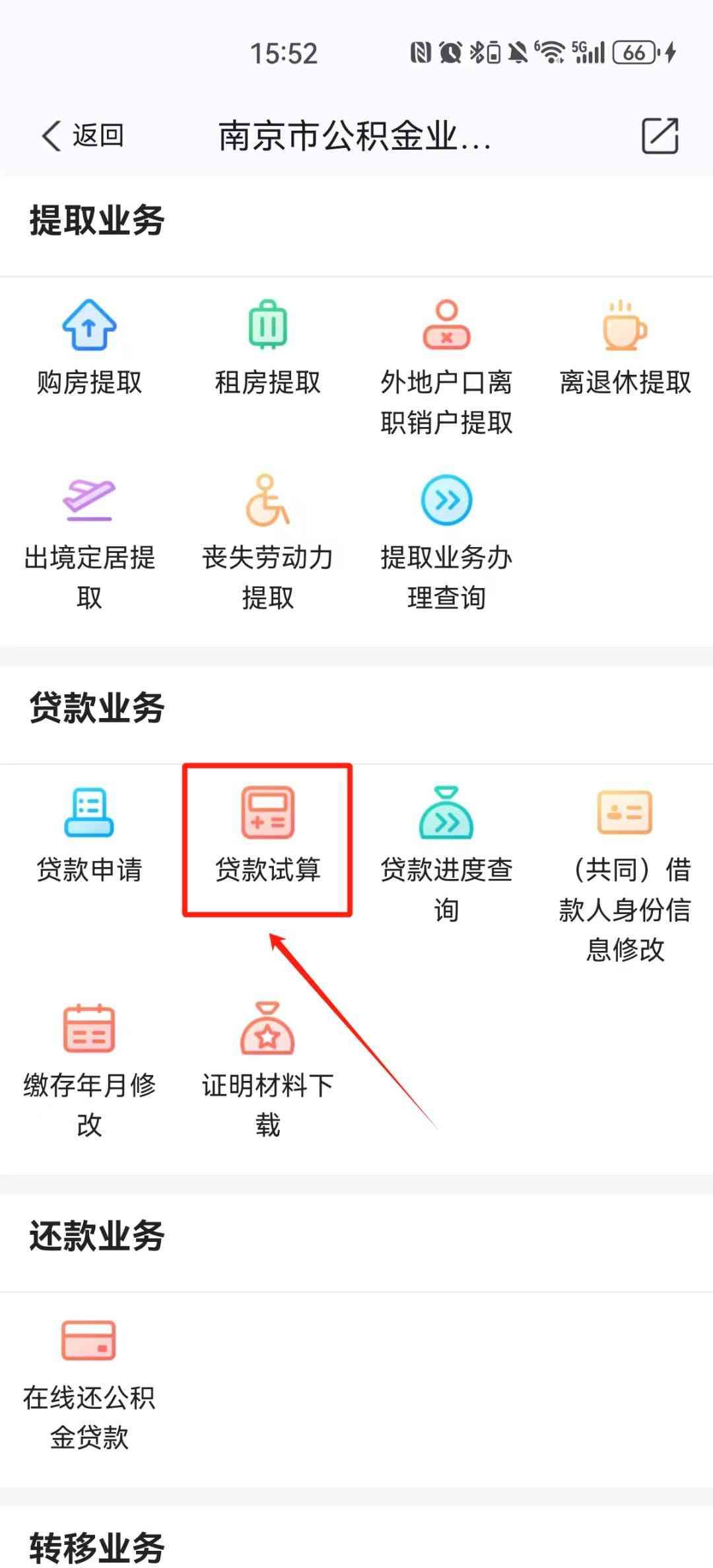Open 缴存年月修改
The height and width of the screenshot is (1568, 713).
(89, 1070)
